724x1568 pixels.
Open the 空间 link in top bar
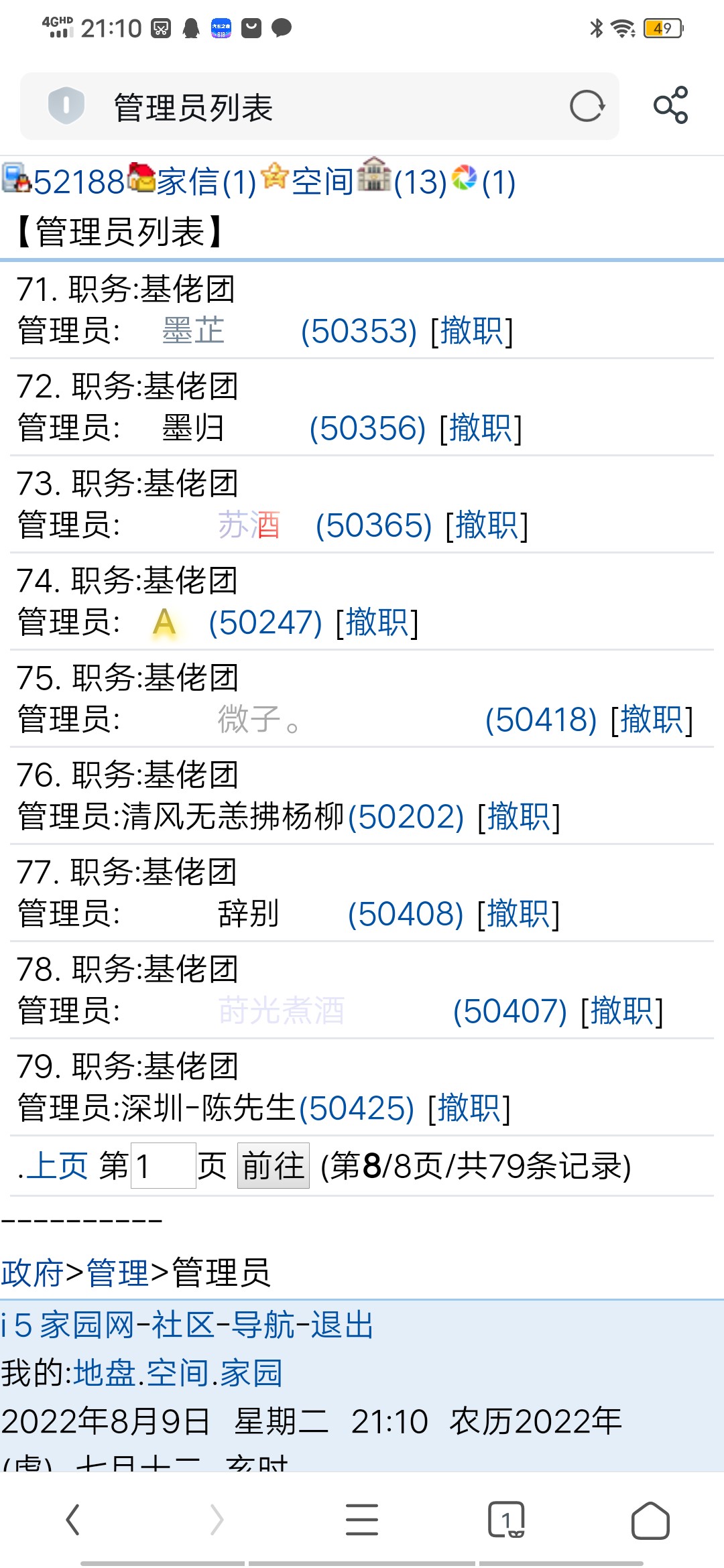322,182
